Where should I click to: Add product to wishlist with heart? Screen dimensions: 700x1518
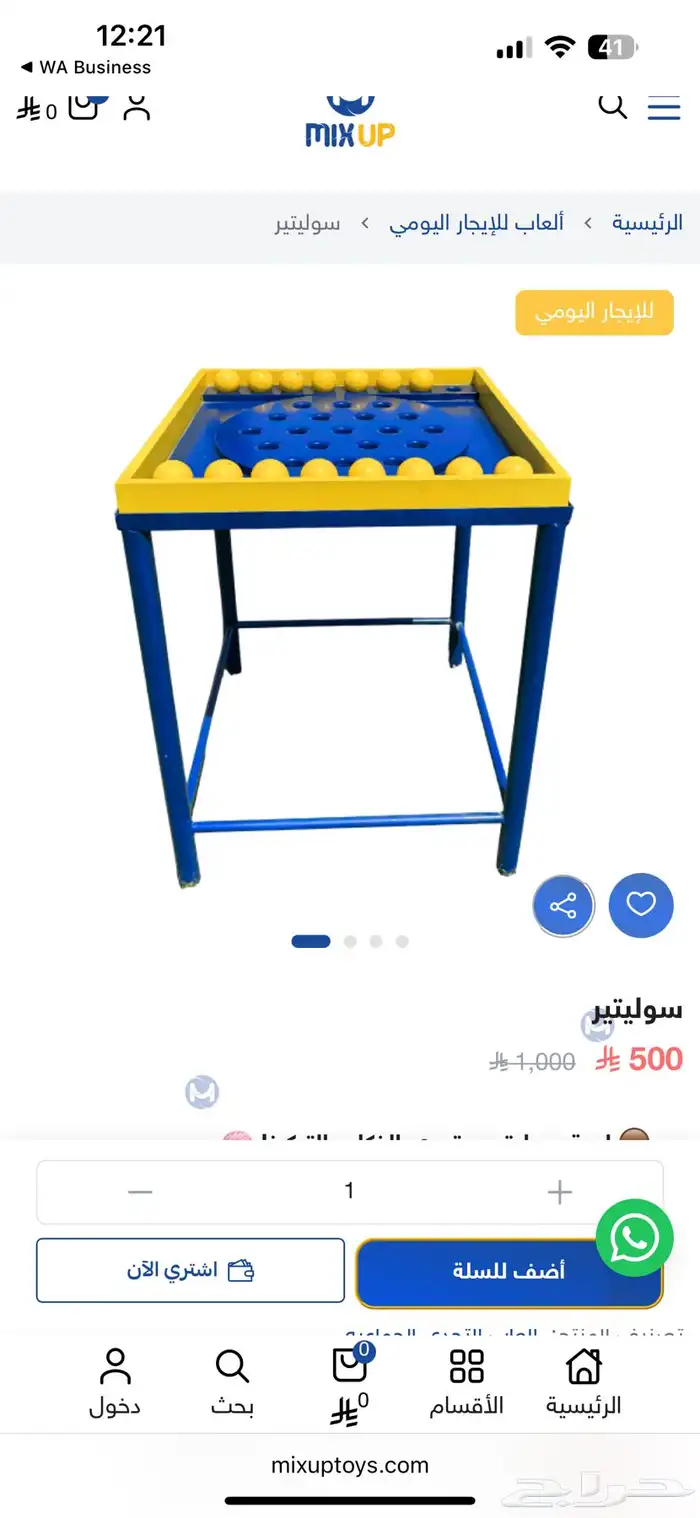pos(641,905)
